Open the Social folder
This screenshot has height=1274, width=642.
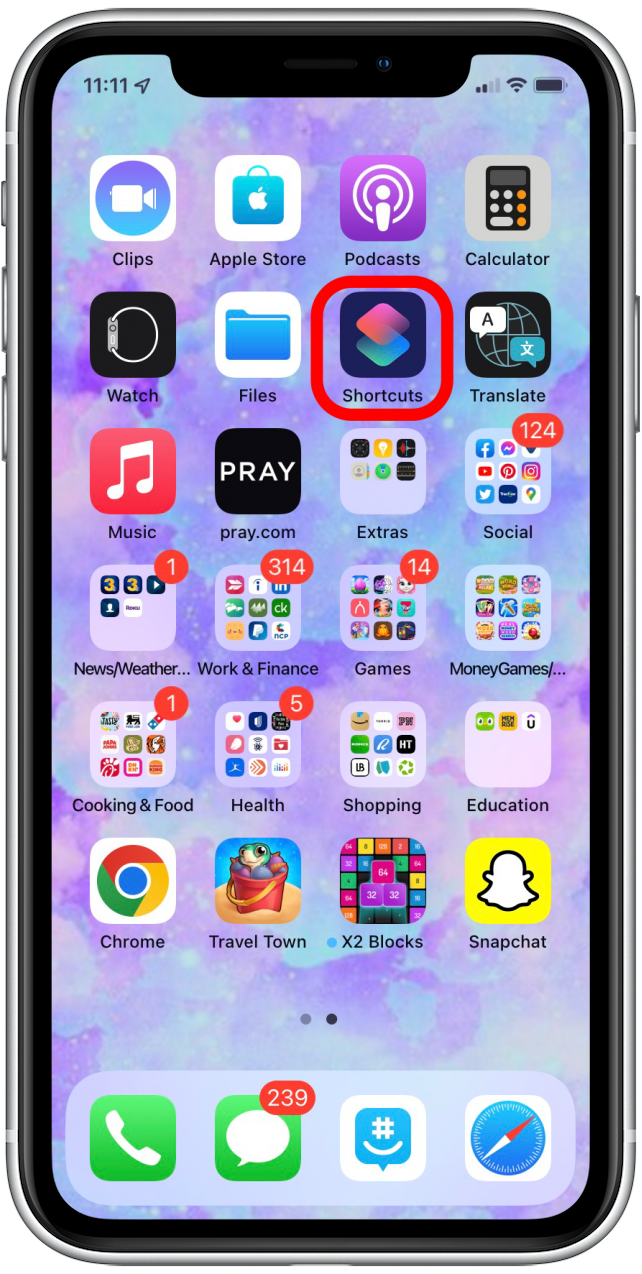[x=508, y=471]
